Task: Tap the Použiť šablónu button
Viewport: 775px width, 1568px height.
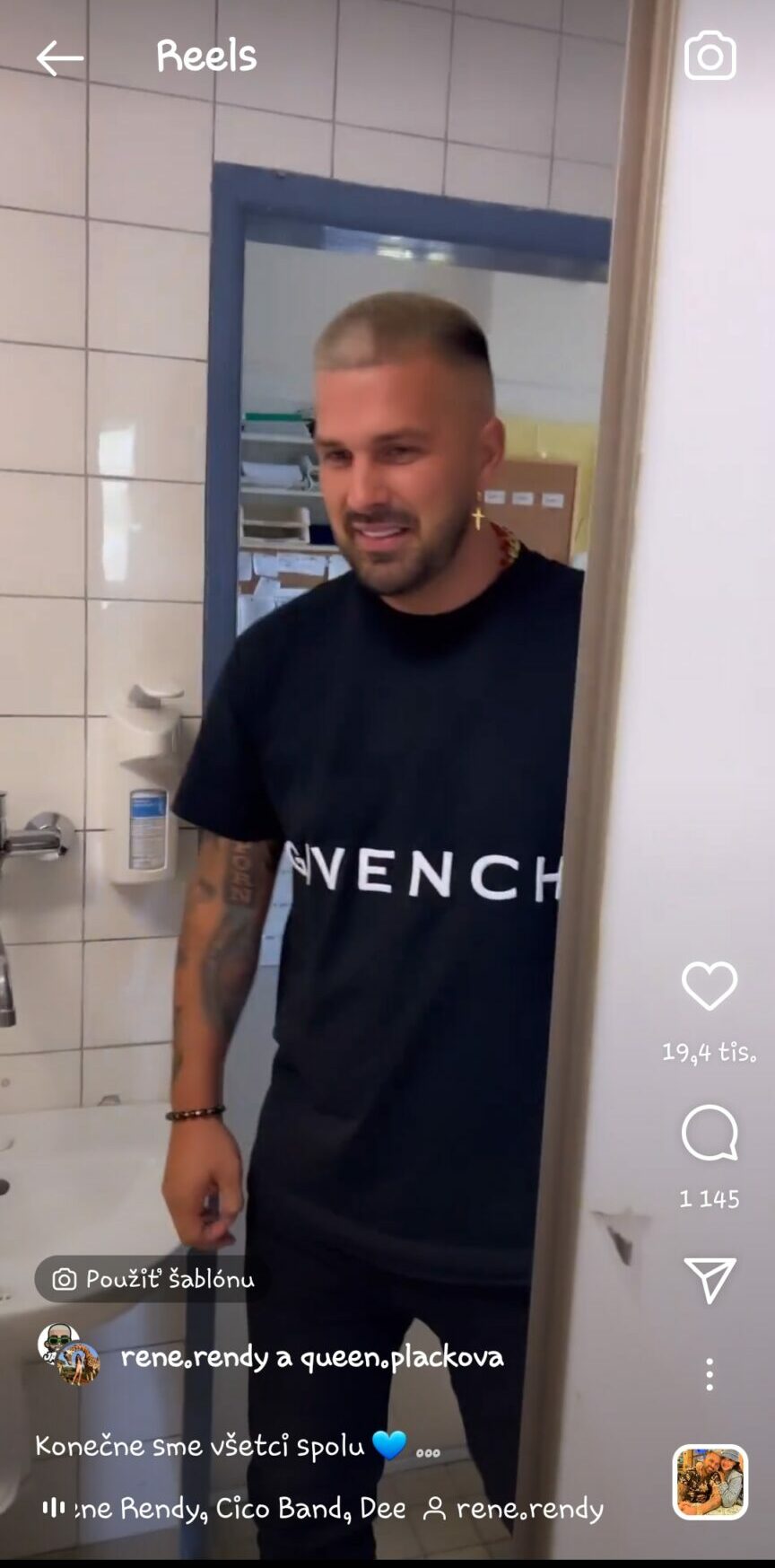Action: pos(152,1279)
